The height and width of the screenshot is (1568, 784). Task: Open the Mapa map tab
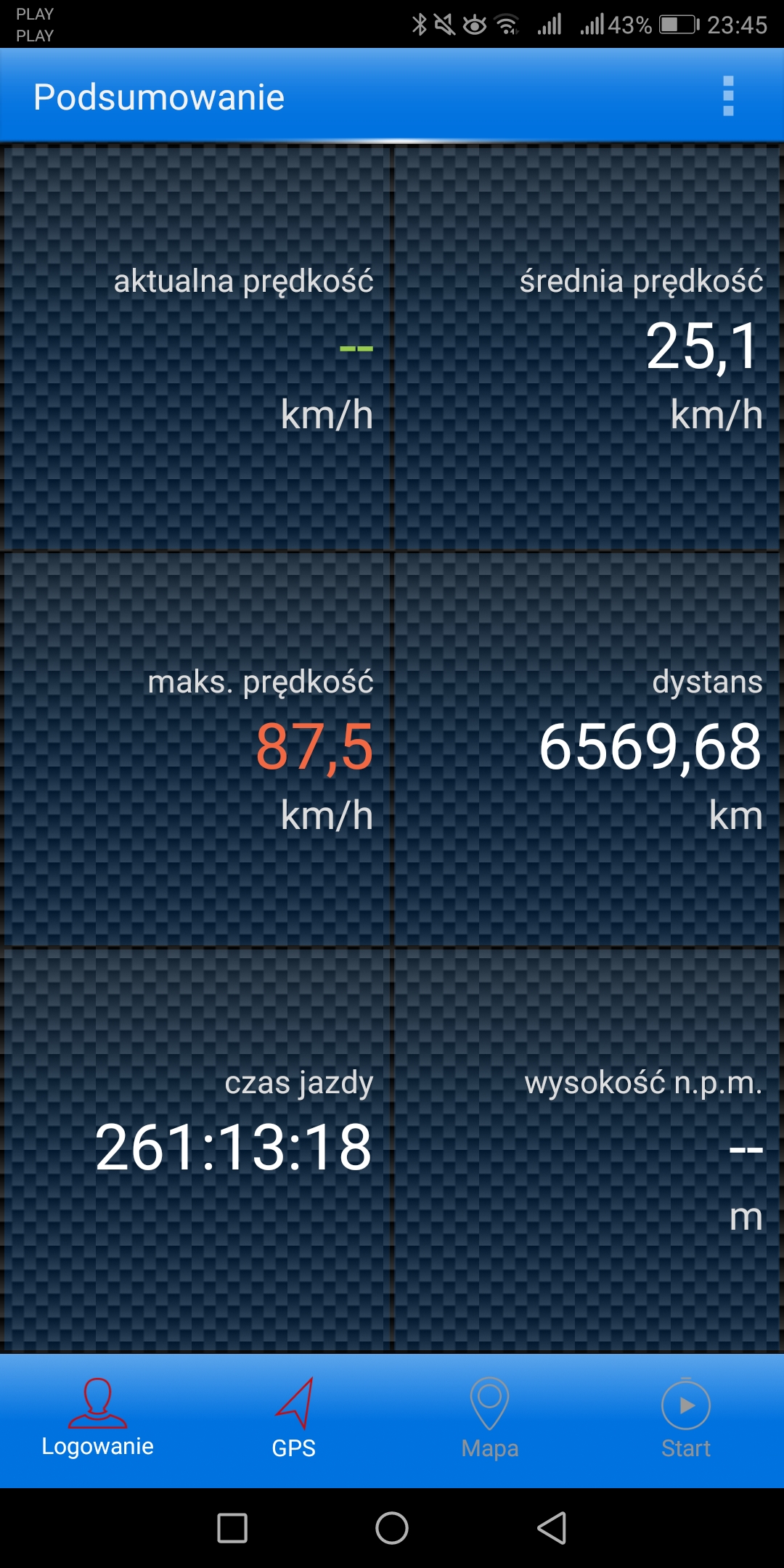(490, 1419)
